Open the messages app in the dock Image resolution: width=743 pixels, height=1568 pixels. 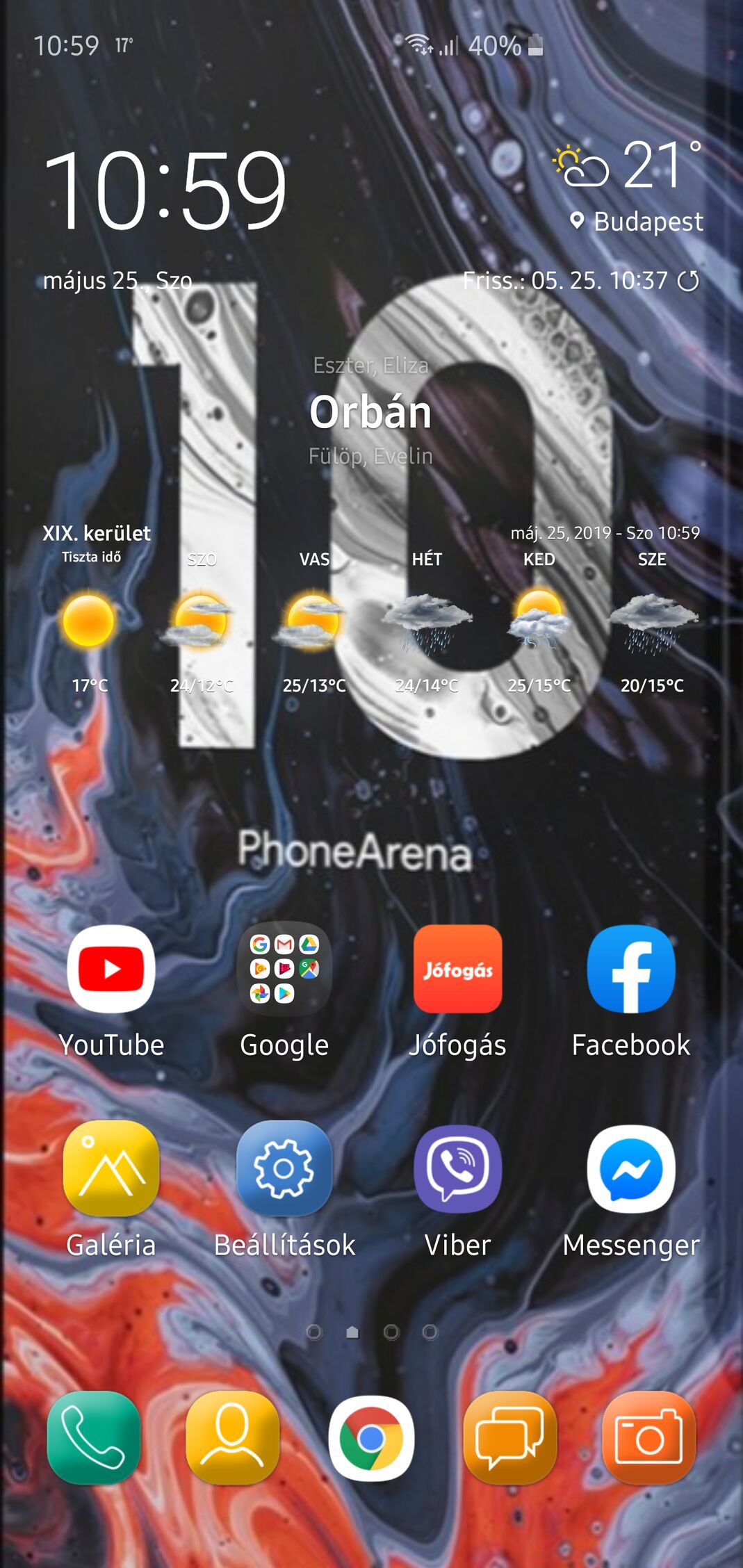coord(510,1437)
